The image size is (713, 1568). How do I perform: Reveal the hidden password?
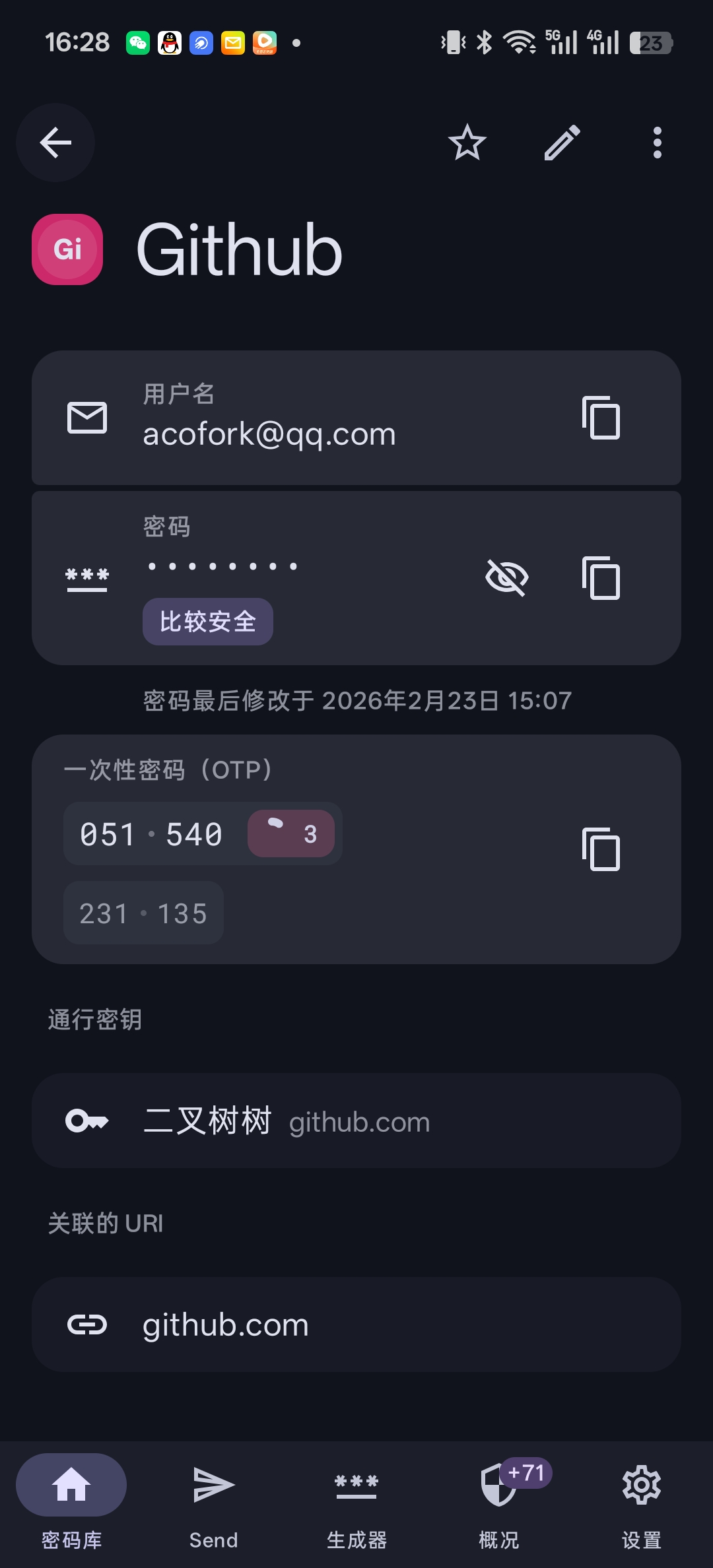tap(506, 578)
